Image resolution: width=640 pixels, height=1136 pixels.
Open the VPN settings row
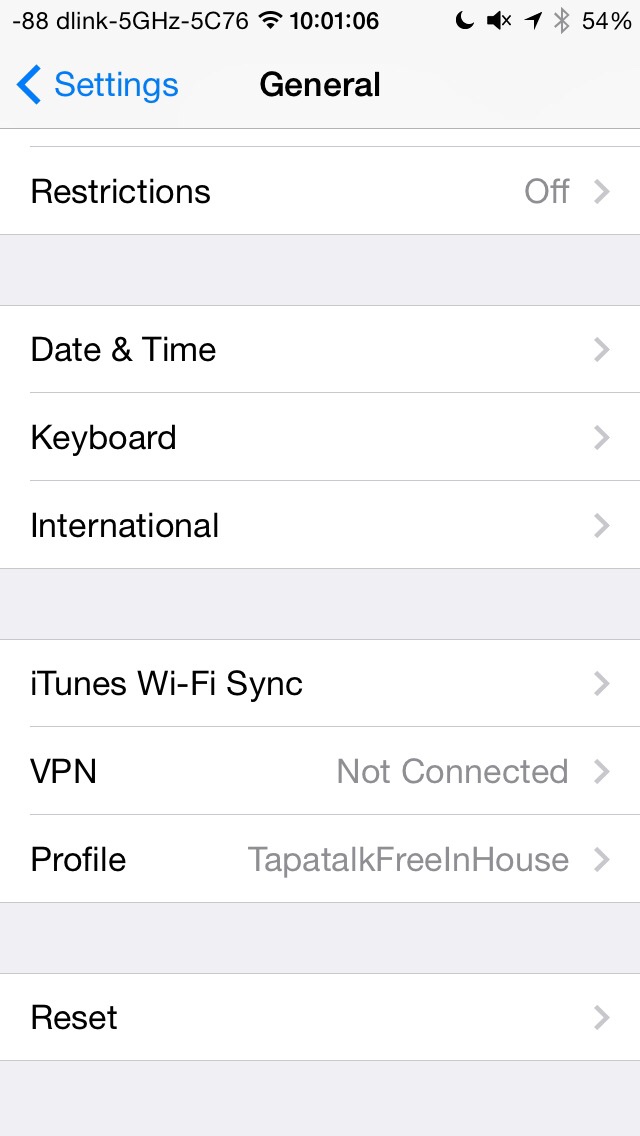coord(320,771)
